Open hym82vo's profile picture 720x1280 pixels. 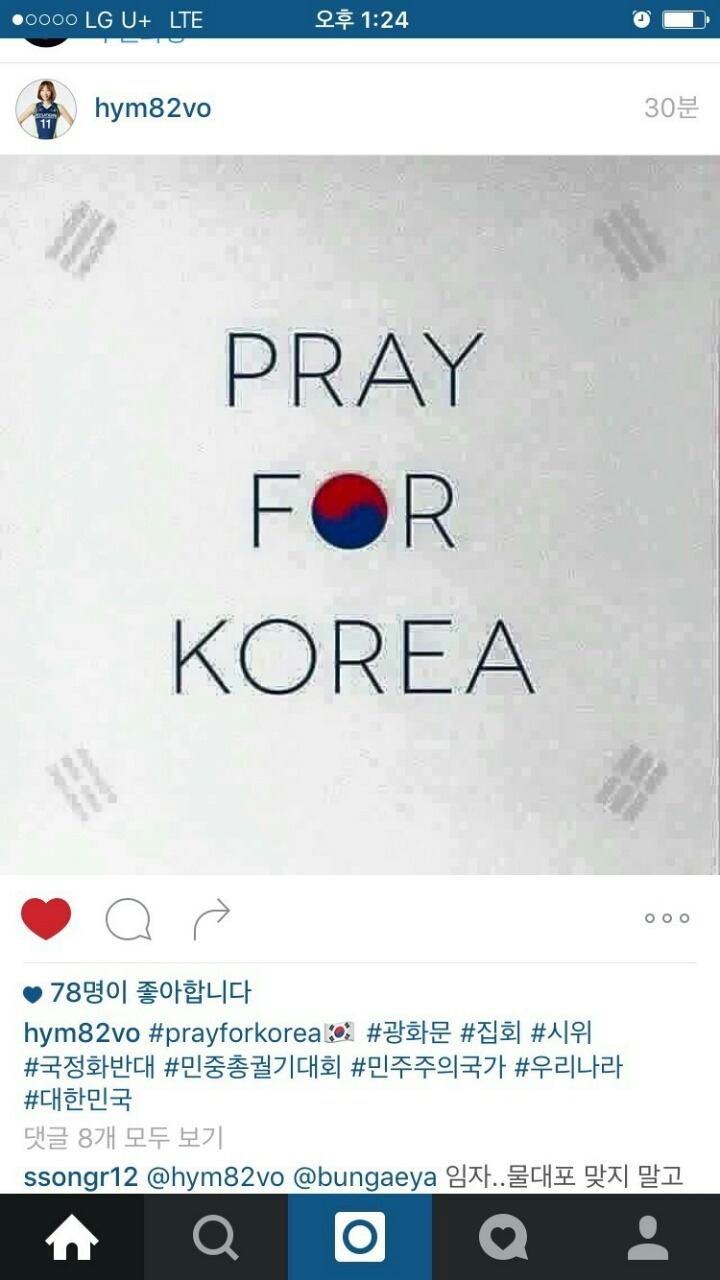[46, 109]
